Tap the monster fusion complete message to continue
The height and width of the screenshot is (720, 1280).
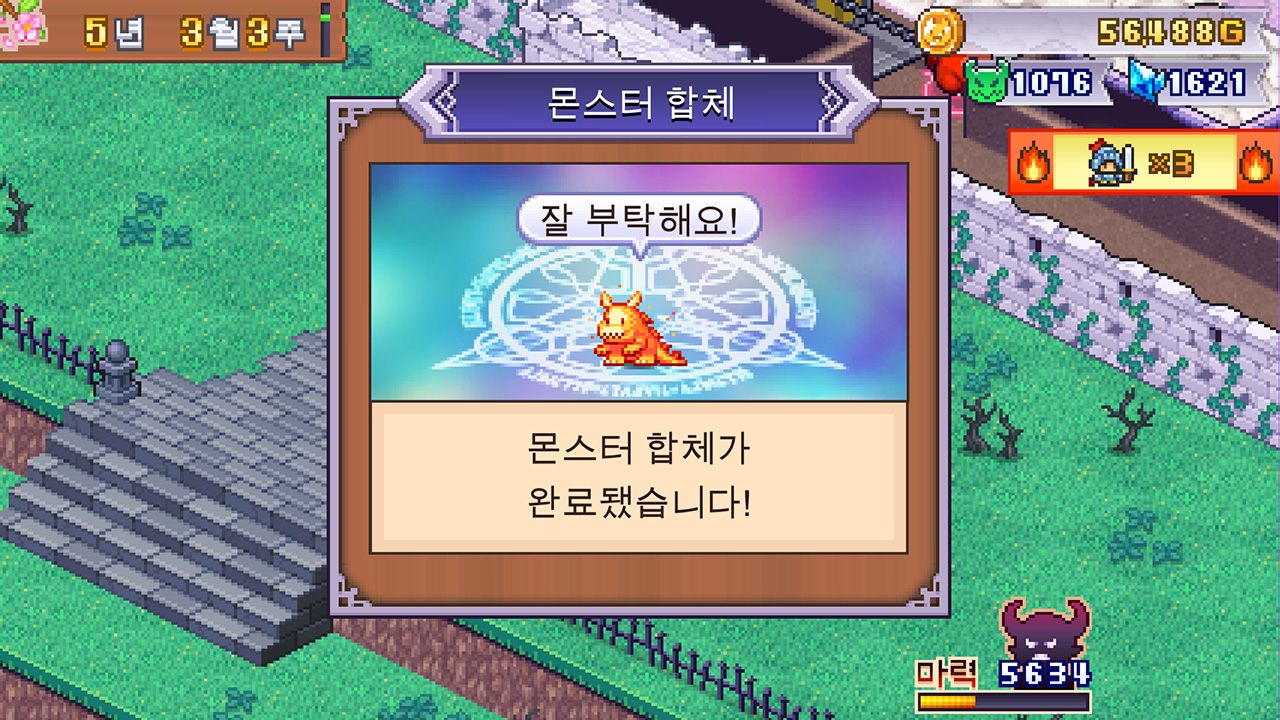(x=638, y=477)
